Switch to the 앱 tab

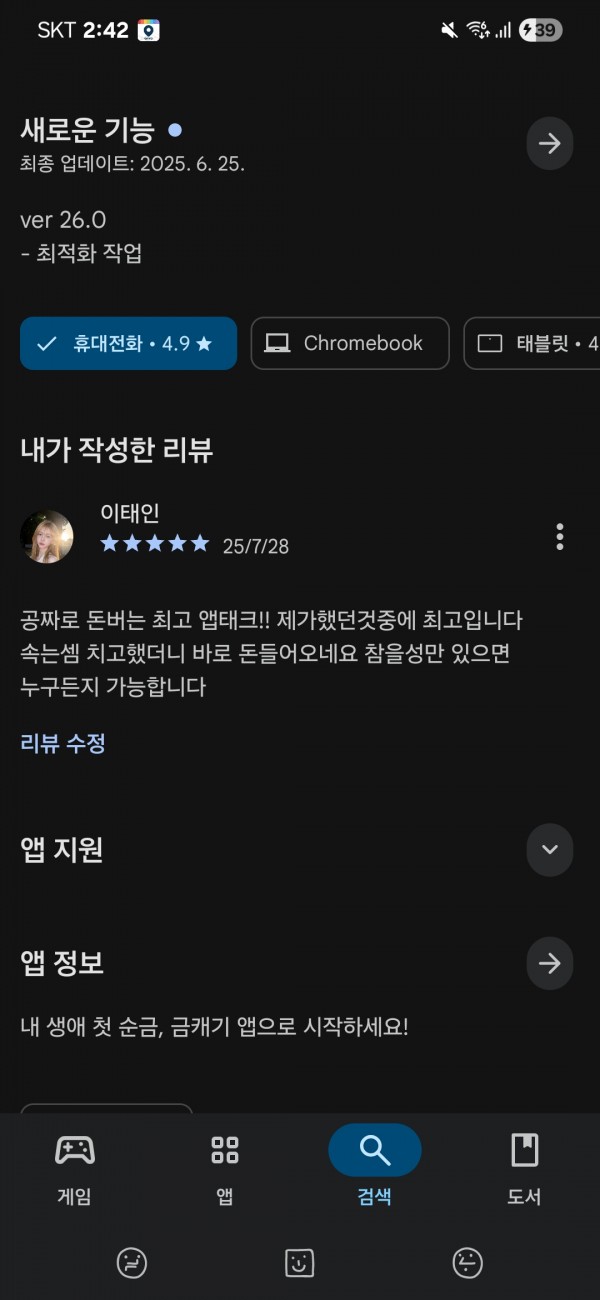coord(225,1168)
